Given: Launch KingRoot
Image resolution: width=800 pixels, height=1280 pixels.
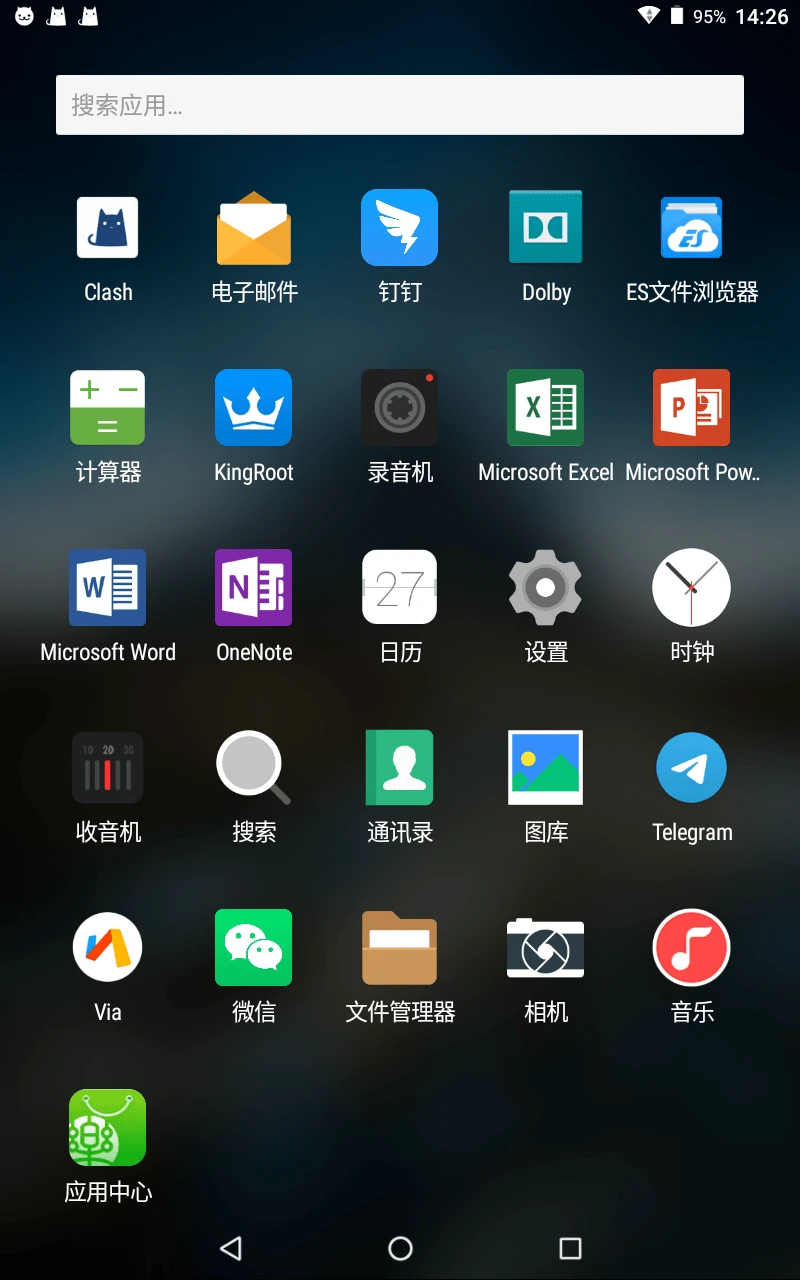Looking at the screenshot, I should click(x=254, y=408).
